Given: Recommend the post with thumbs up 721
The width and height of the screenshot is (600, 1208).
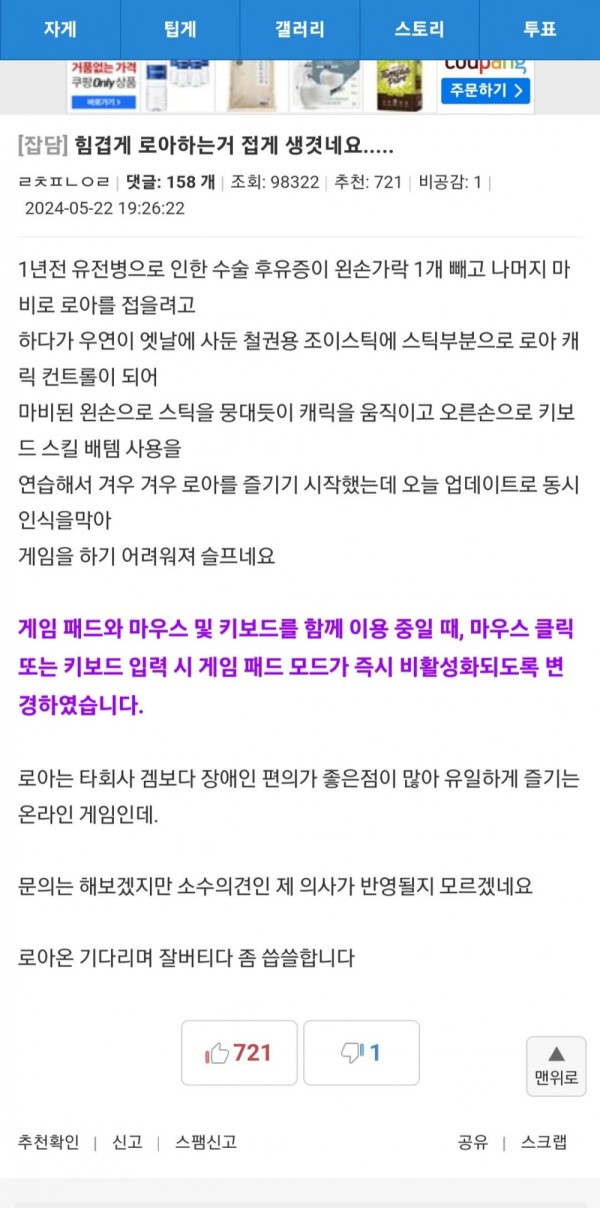Looking at the screenshot, I should click(x=239, y=1053).
